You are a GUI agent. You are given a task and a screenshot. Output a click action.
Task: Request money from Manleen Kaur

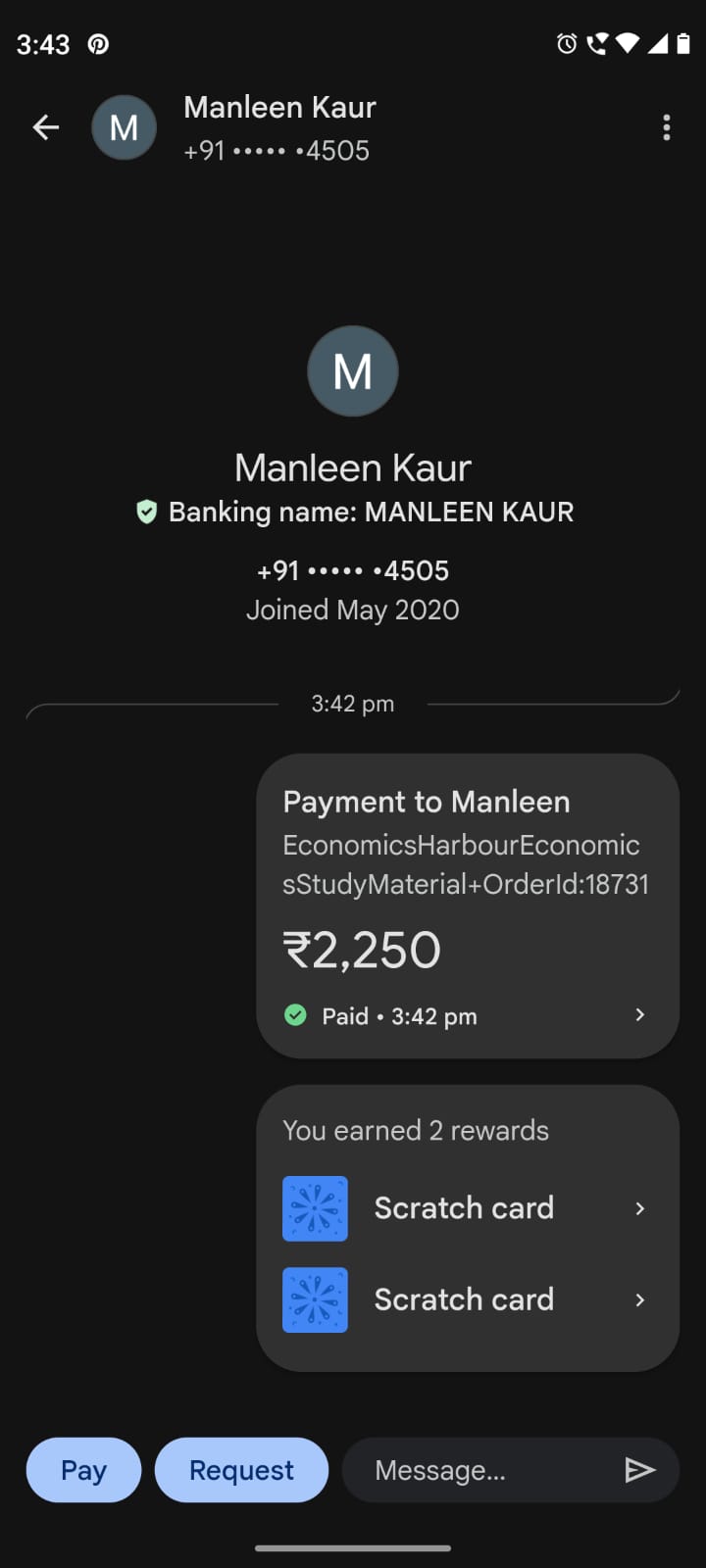coord(241,1470)
